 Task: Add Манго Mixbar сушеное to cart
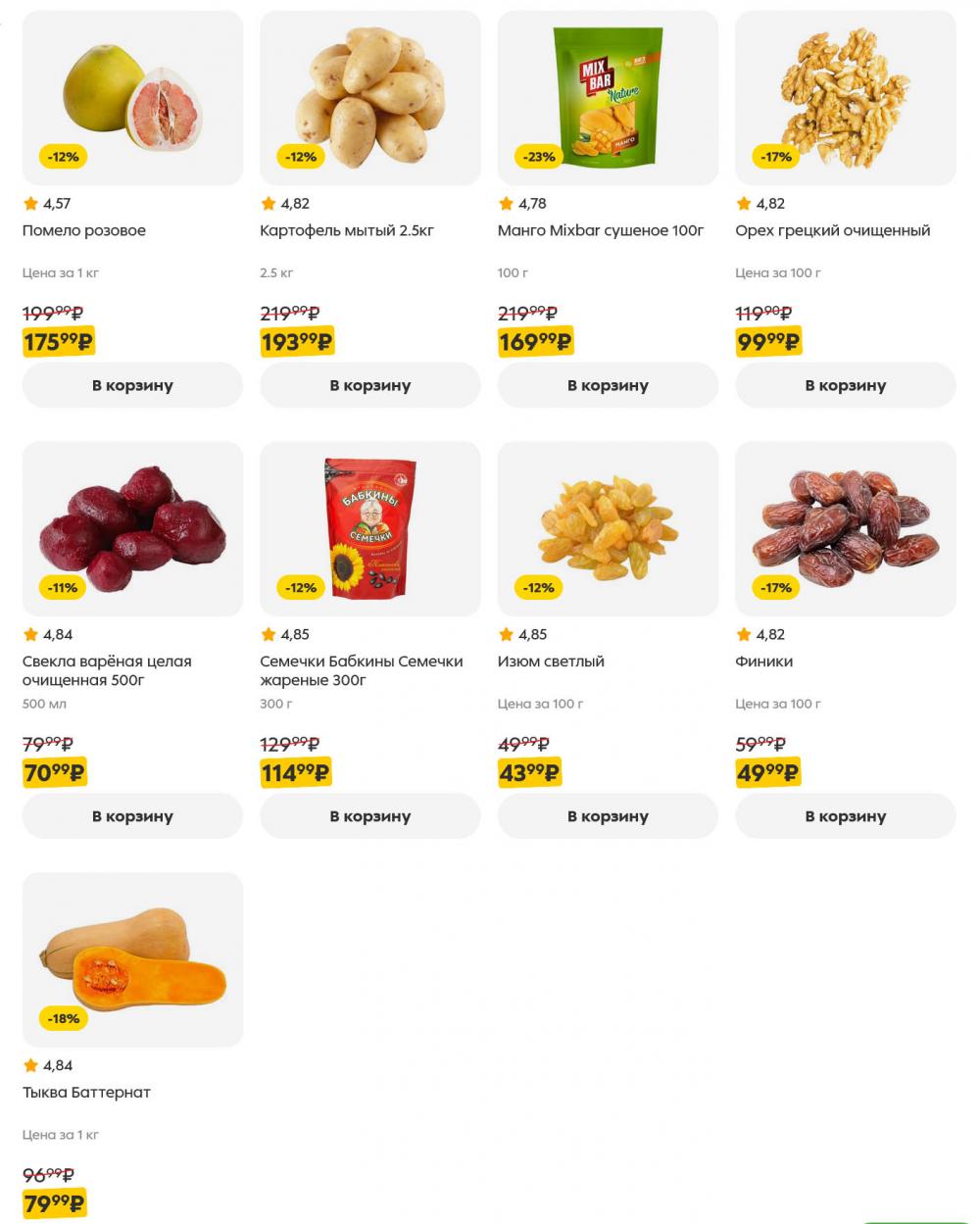click(x=608, y=385)
